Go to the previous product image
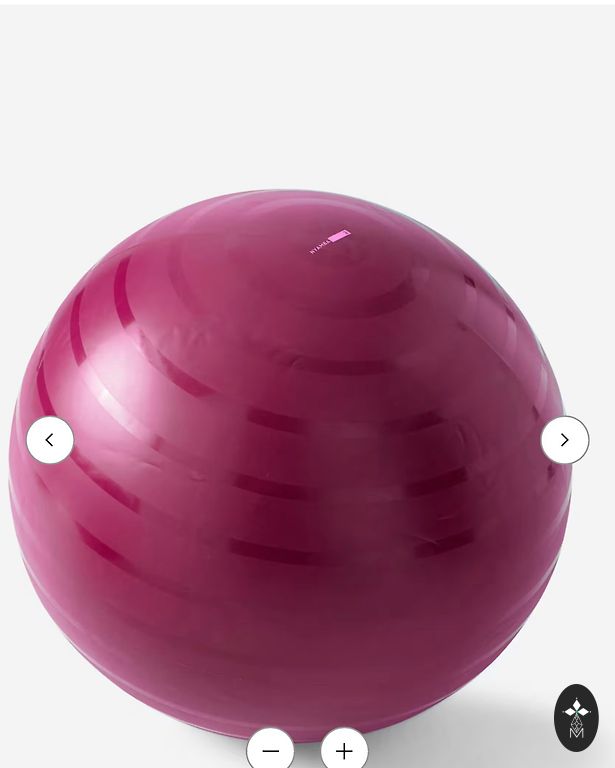 point(50,440)
